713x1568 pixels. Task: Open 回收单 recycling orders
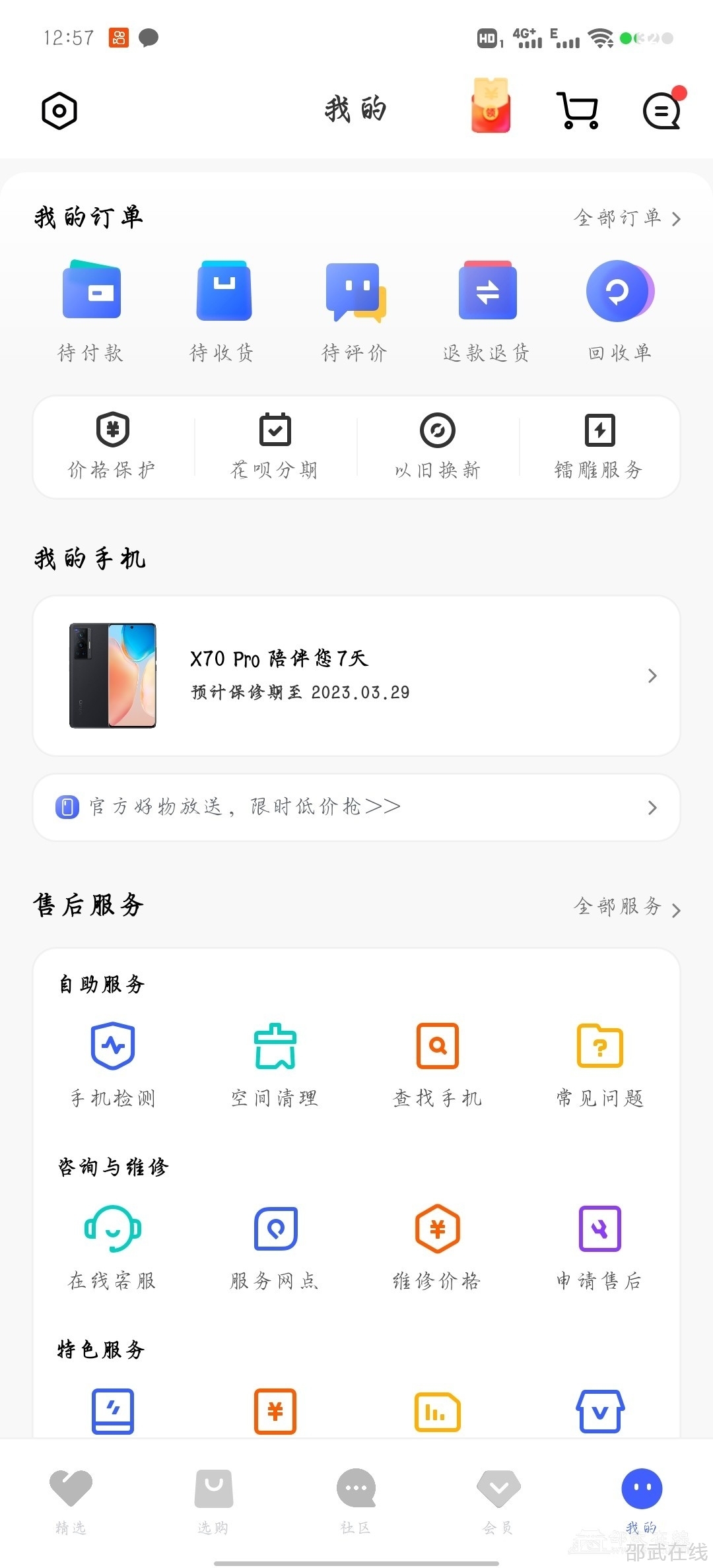click(620, 311)
